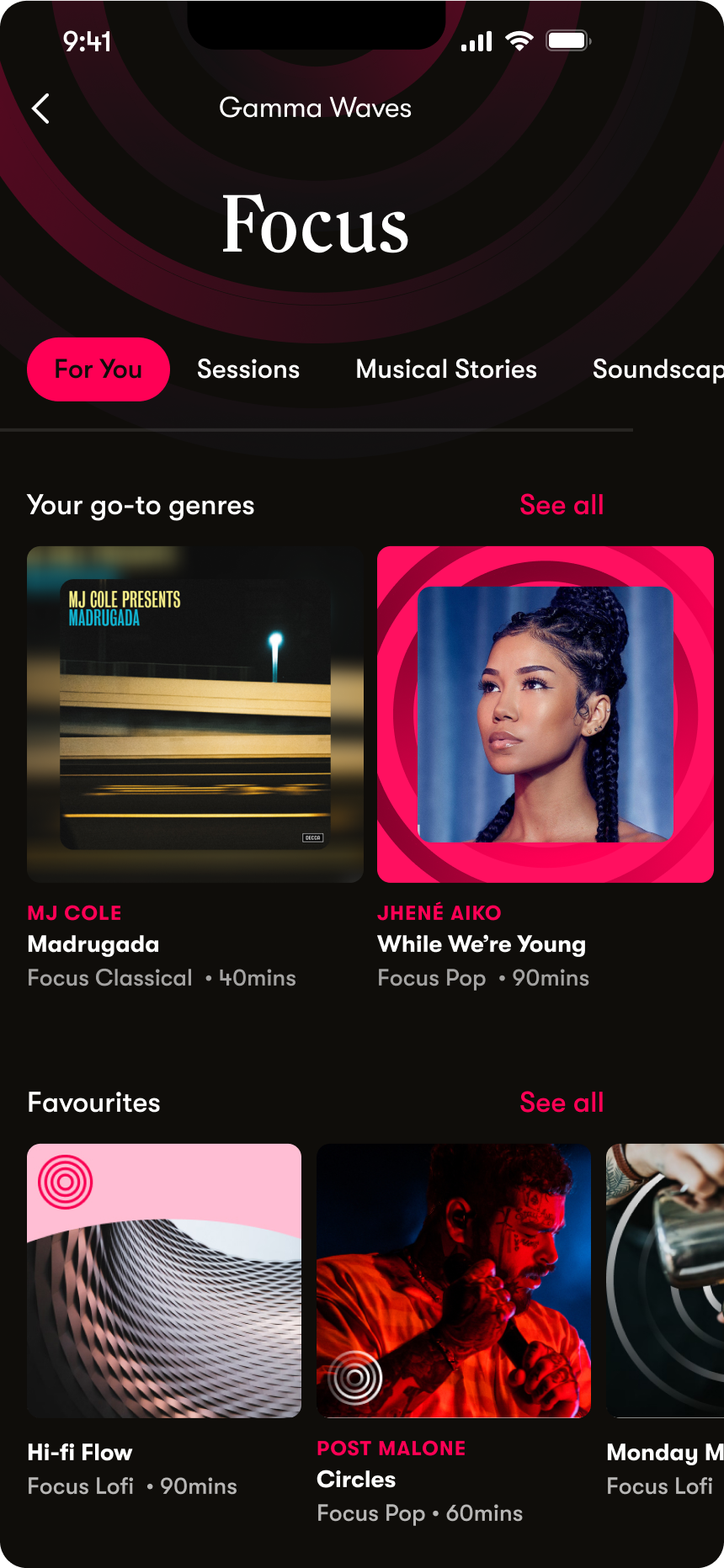
Task: See all of your go-to genres
Action: tap(562, 505)
